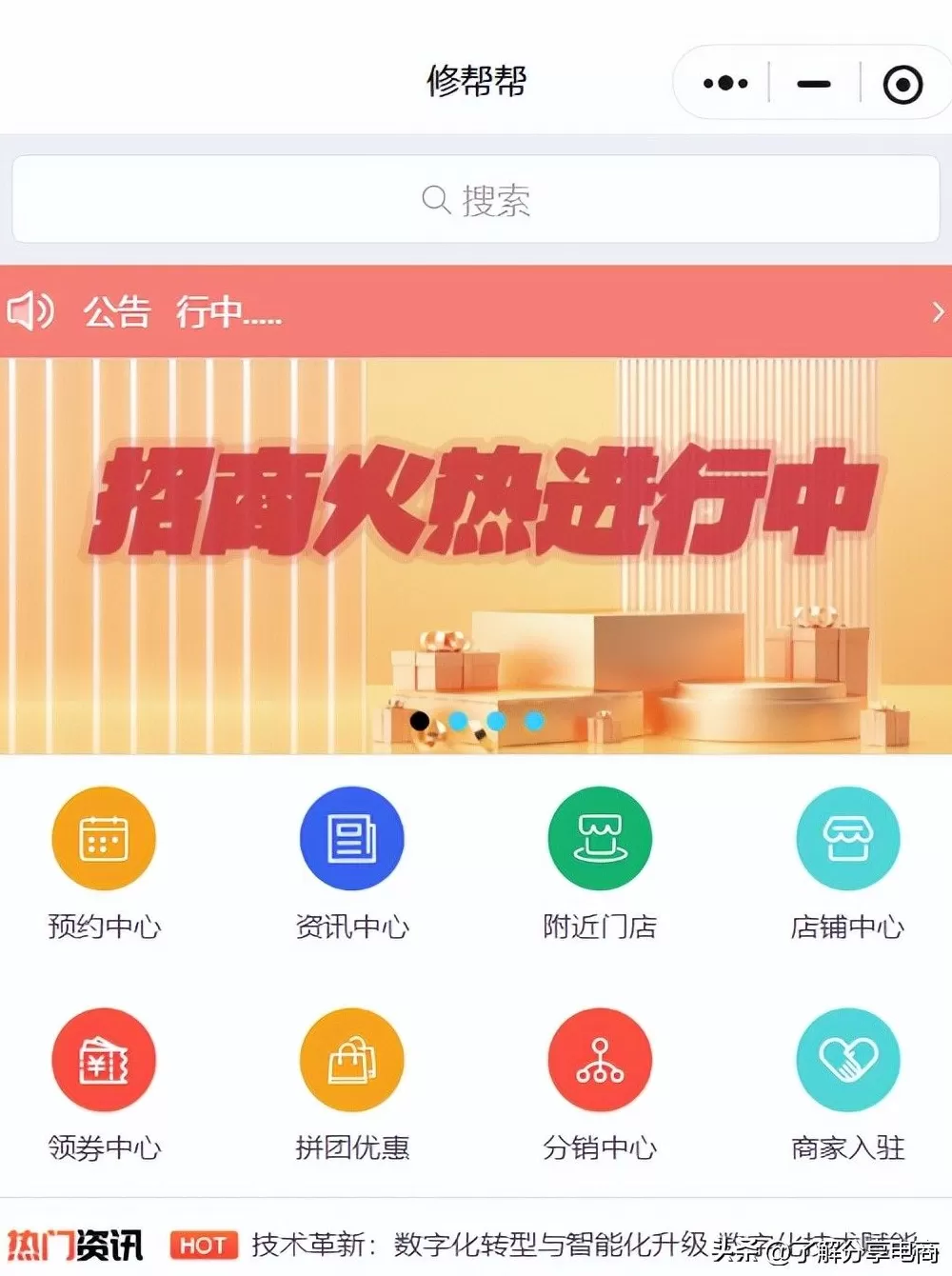Open the mini program more-options menu

click(725, 84)
